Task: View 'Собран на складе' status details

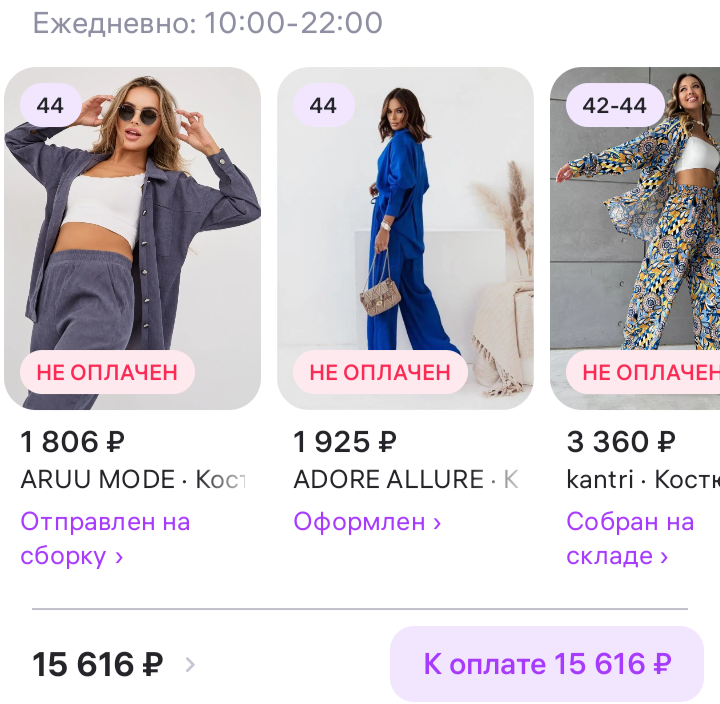Action: 630,539
